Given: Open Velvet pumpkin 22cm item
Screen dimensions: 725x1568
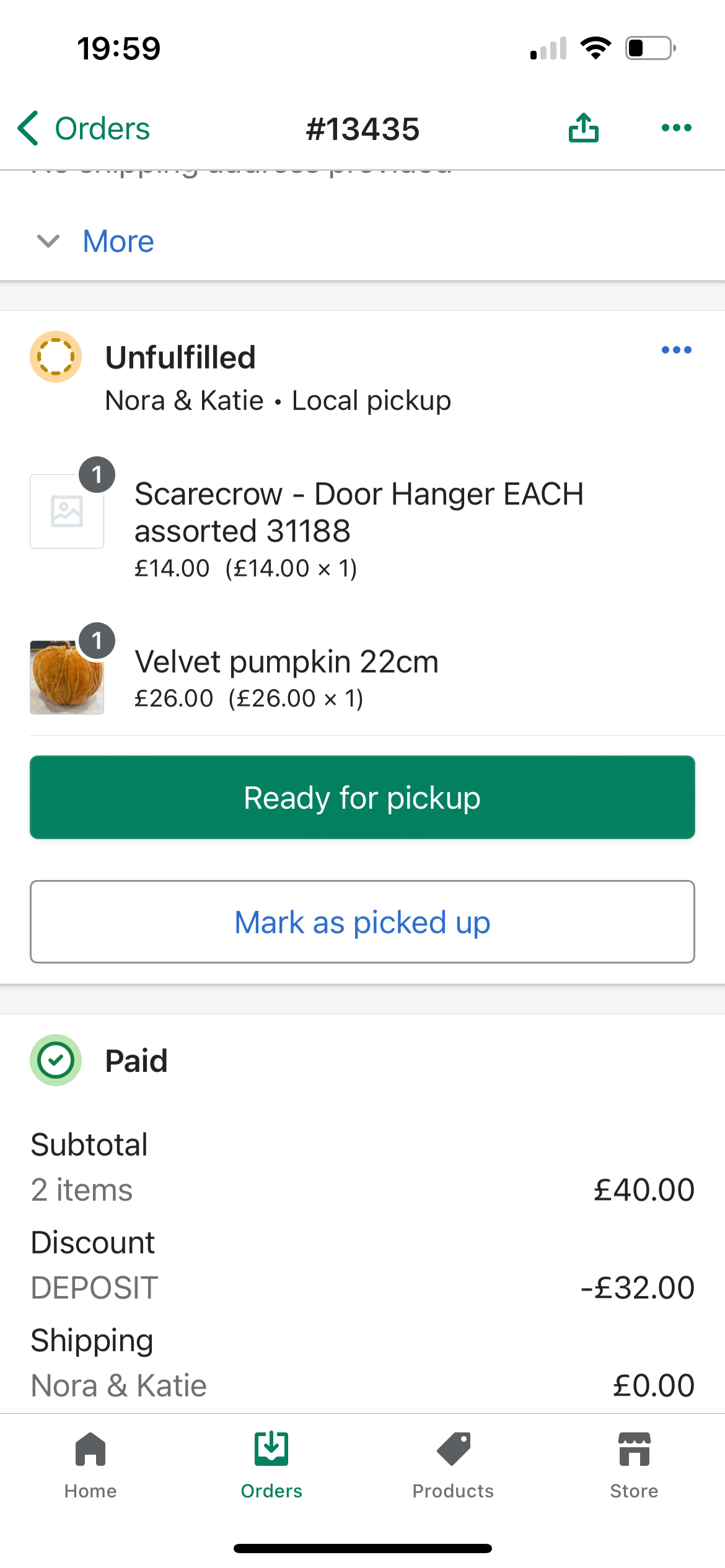Looking at the screenshot, I should pyautogui.click(x=362, y=677).
